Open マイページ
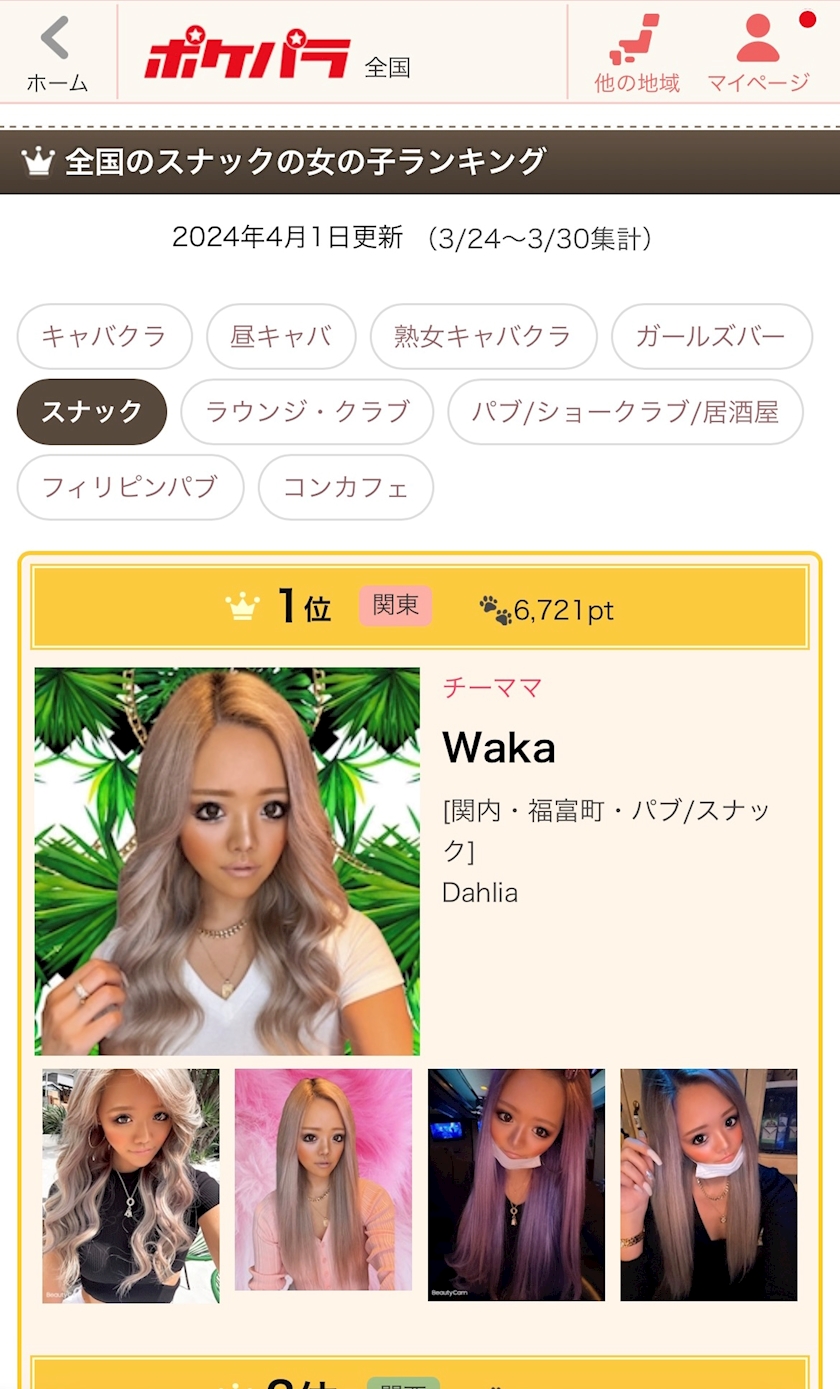The width and height of the screenshot is (840, 1389). pos(758,54)
